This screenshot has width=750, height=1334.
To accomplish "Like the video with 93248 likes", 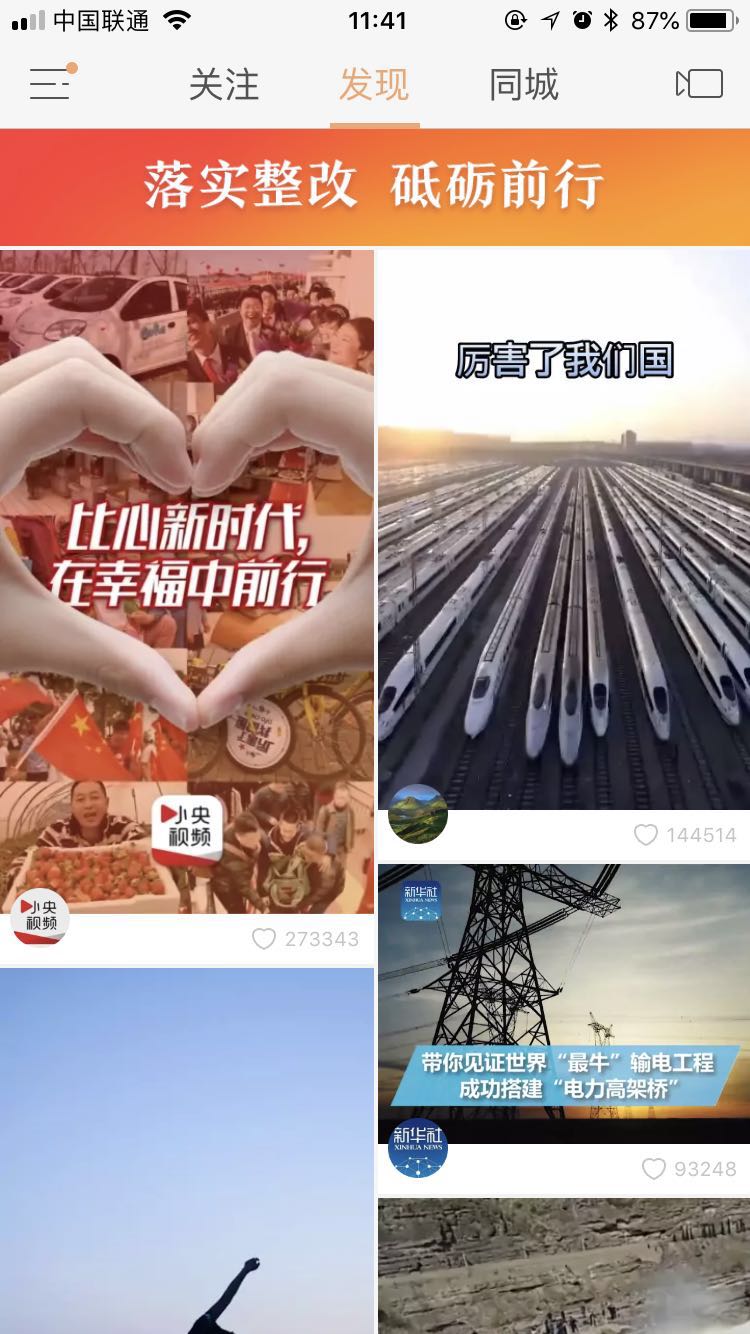I will point(653,1169).
